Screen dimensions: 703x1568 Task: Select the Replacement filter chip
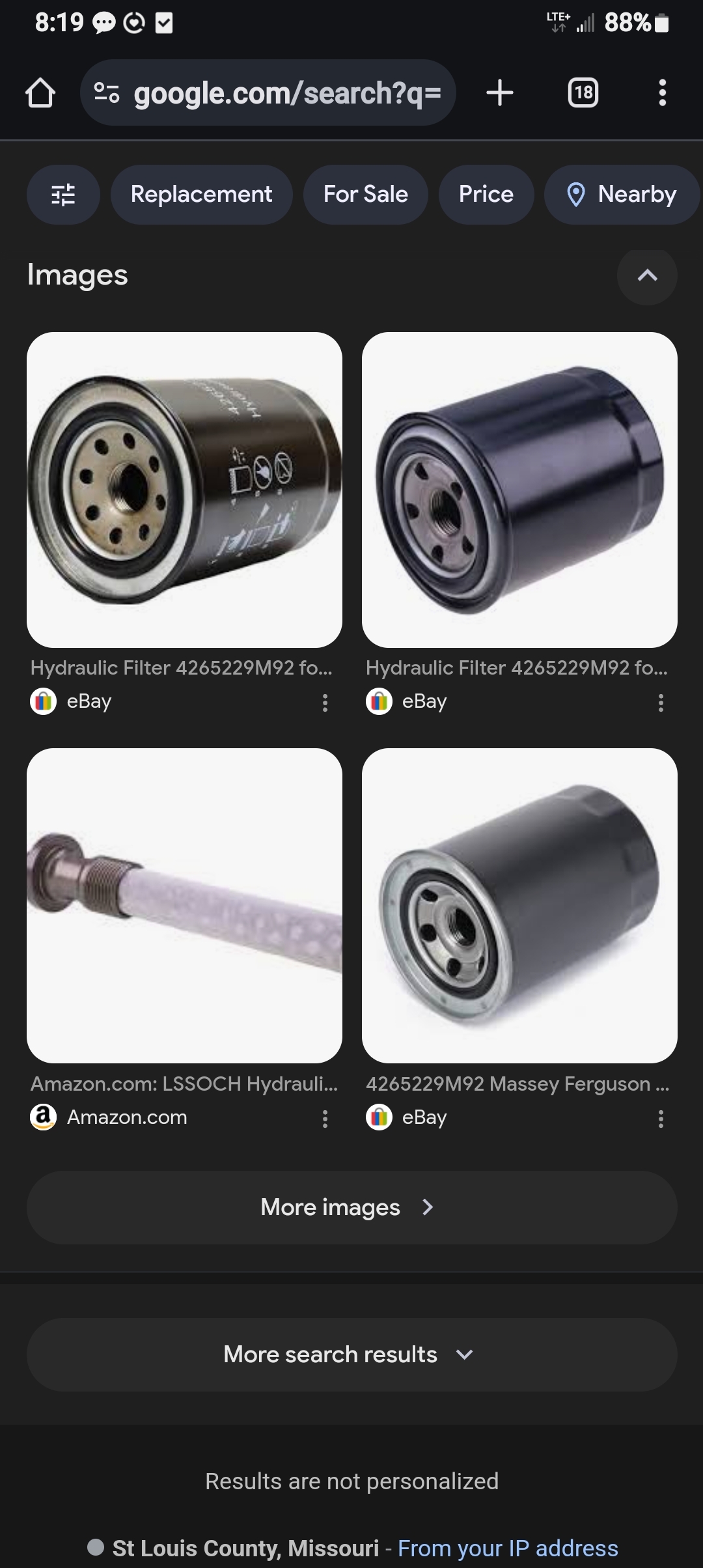201,194
